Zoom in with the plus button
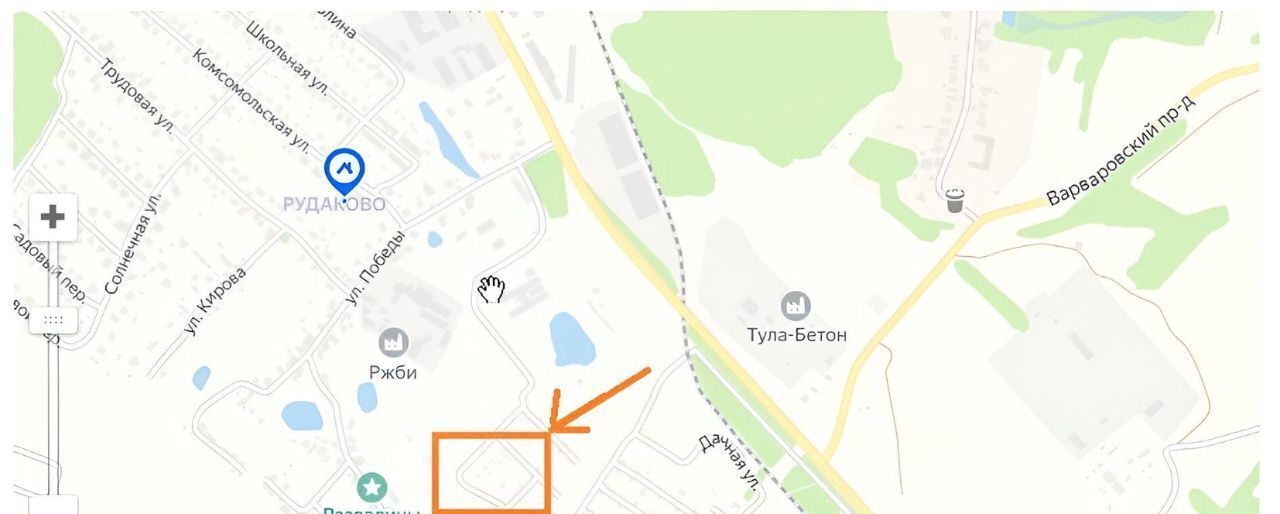Screen dimensions: 1280x514 pyautogui.click(x=52, y=216)
